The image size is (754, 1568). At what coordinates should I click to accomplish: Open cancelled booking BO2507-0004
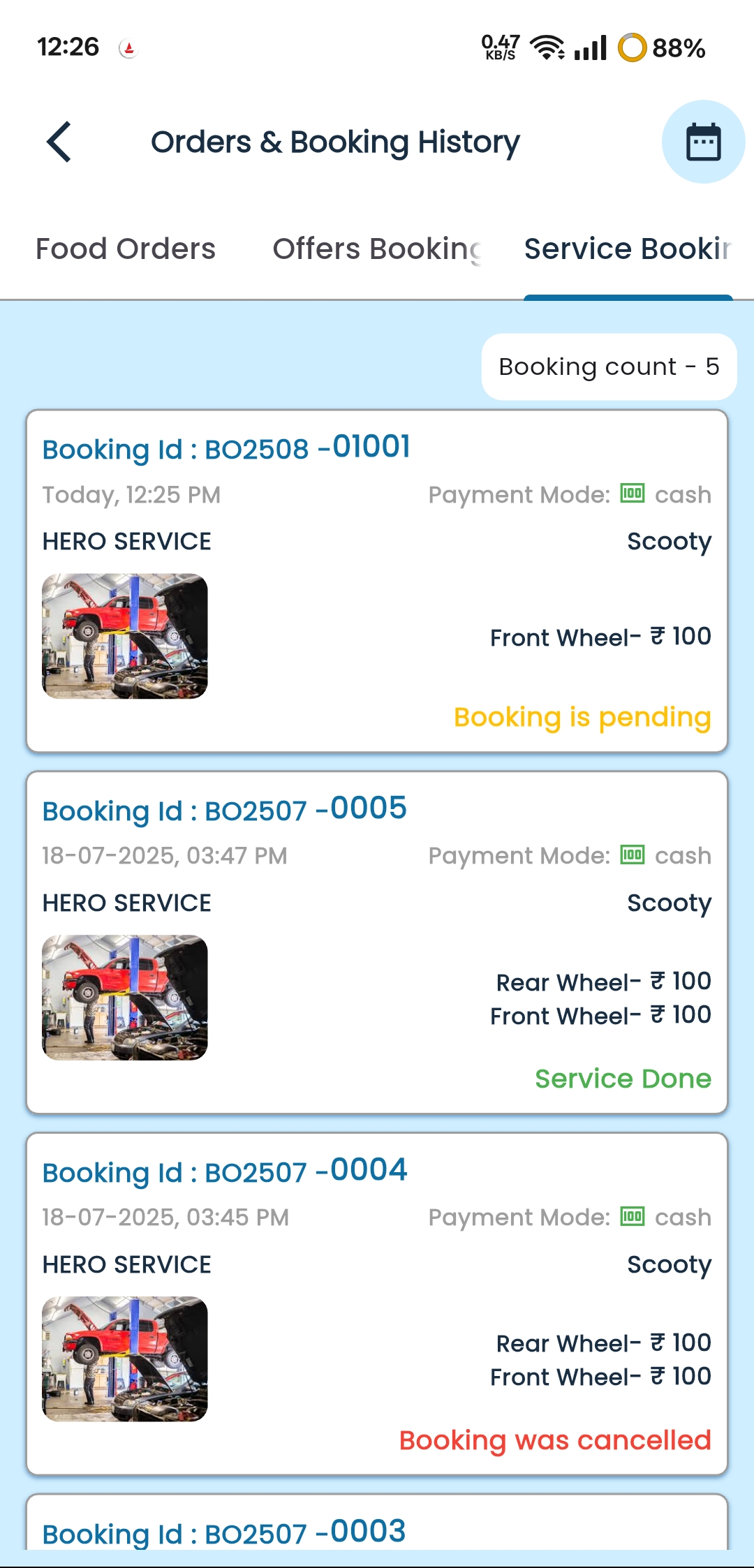point(377,1303)
